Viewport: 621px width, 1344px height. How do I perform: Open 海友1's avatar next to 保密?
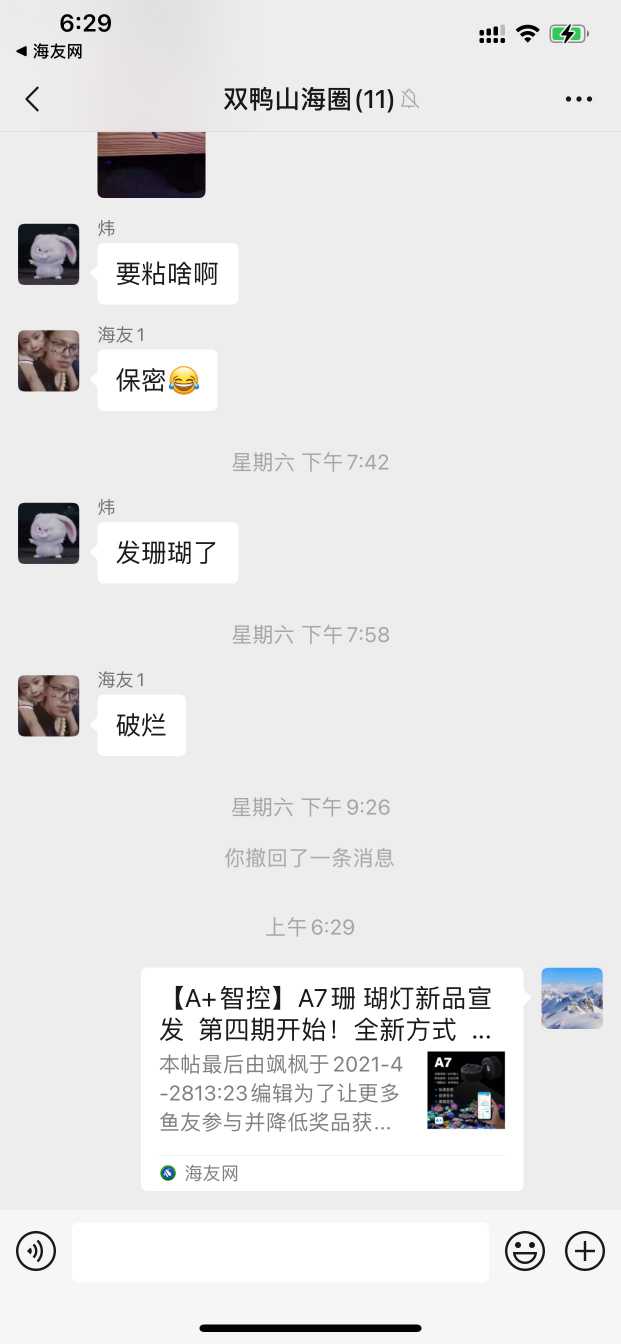[49, 360]
